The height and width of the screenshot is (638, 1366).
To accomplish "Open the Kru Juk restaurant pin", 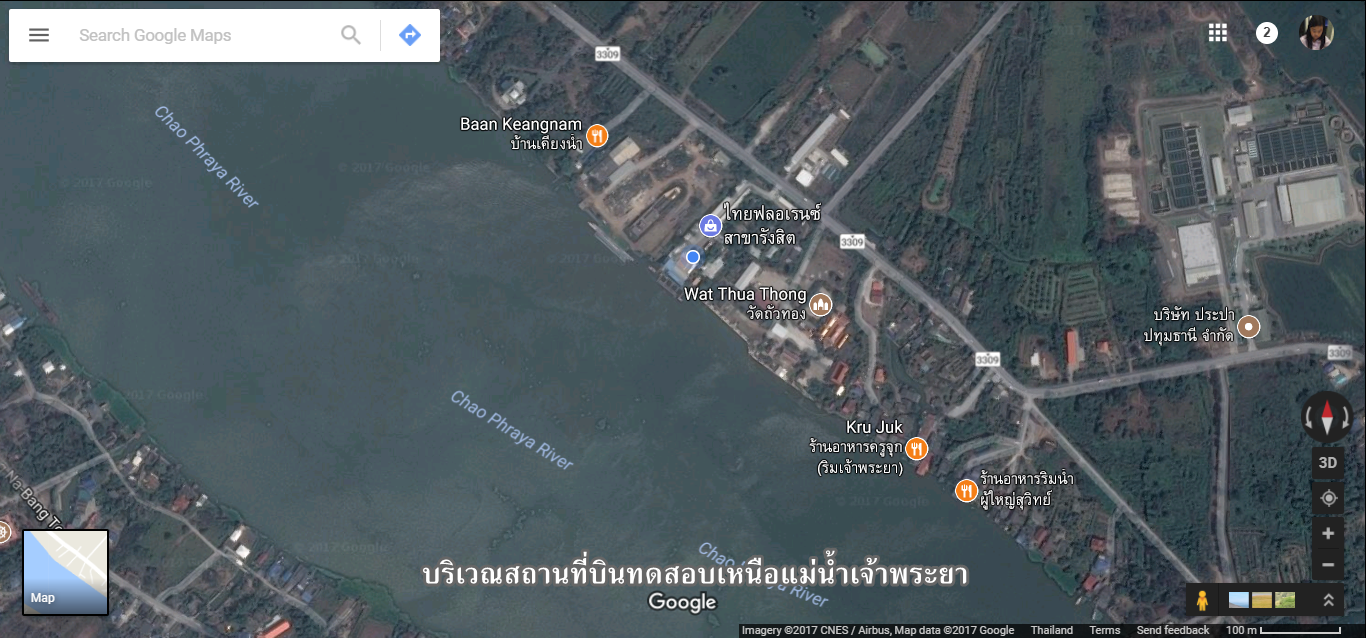I will (x=915, y=448).
